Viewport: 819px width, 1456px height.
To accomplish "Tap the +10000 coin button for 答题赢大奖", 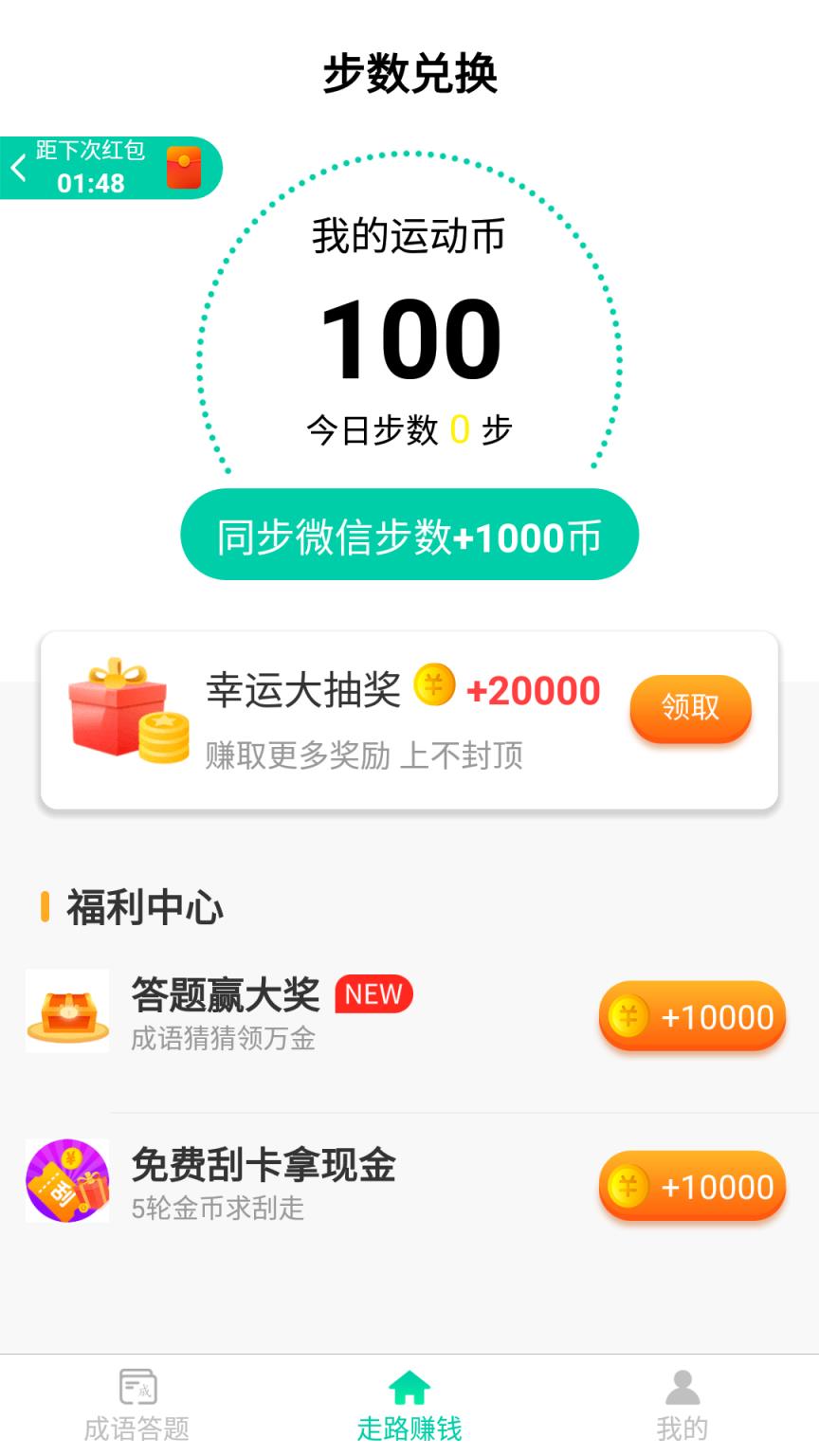I will click(691, 1015).
